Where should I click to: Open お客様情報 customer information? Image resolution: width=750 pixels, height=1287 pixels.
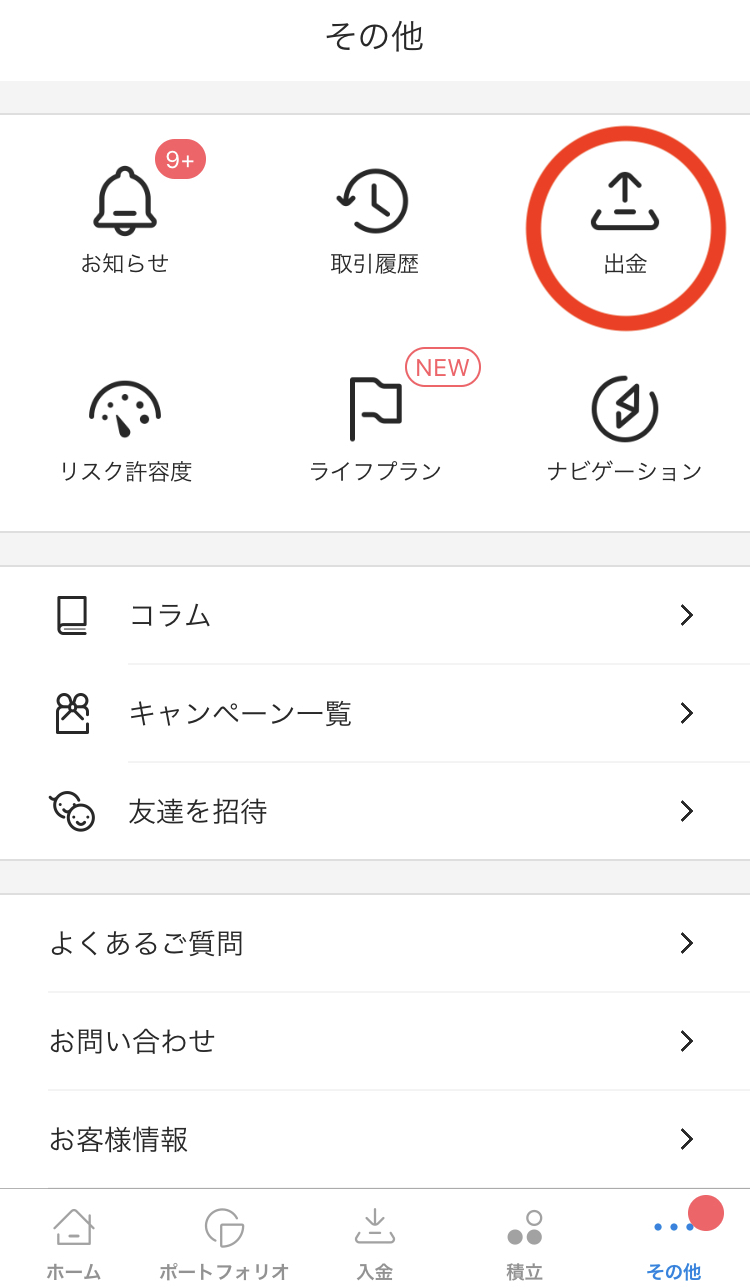tap(375, 1139)
